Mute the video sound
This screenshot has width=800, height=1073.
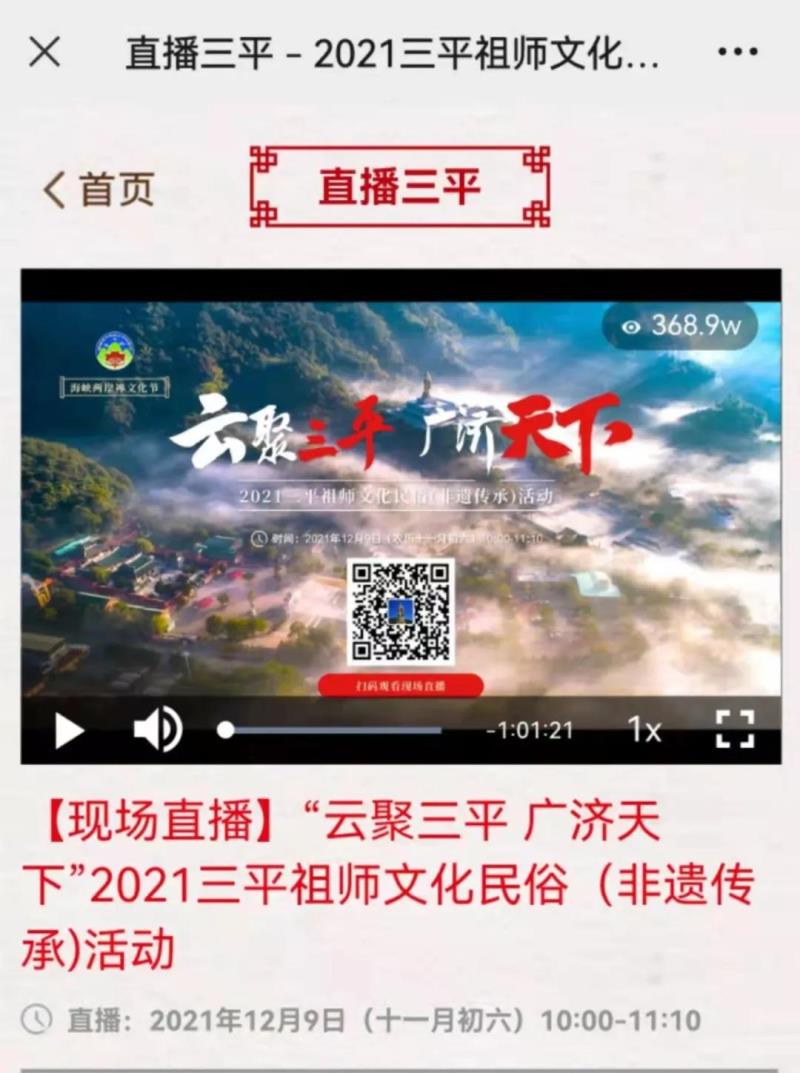point(158,730)
